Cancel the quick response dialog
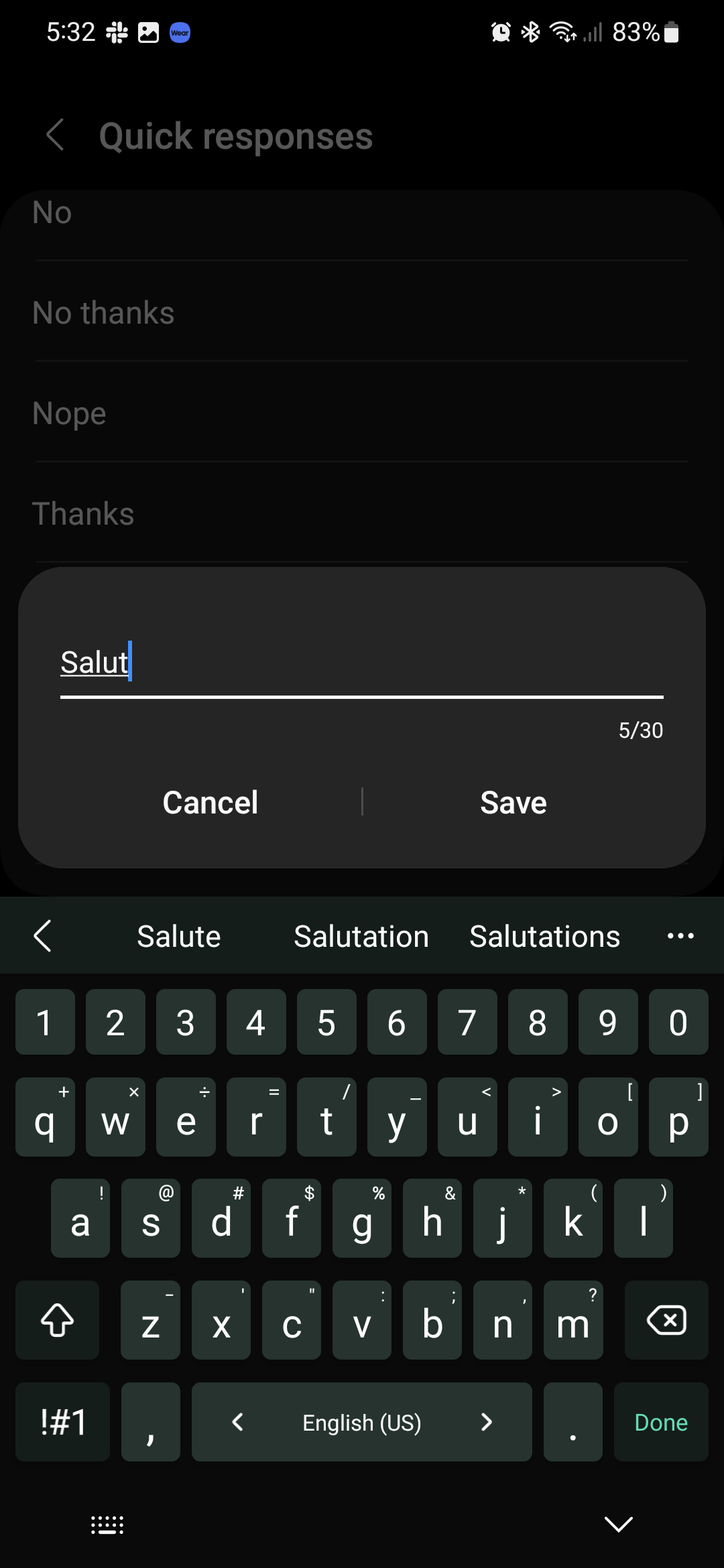This screenshot has height=1568, width=724. click(210, 803)
